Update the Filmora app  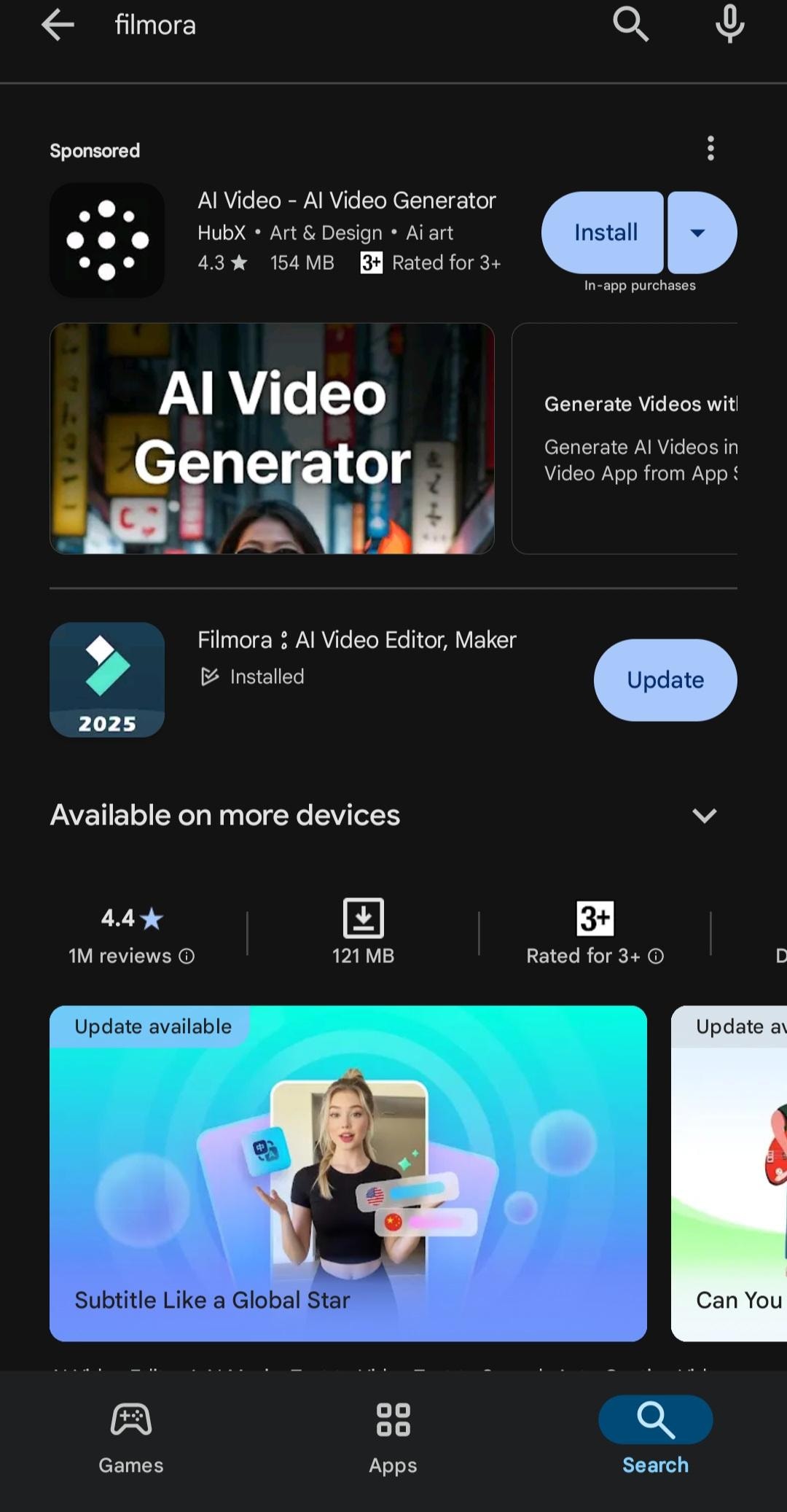[665, 680]
